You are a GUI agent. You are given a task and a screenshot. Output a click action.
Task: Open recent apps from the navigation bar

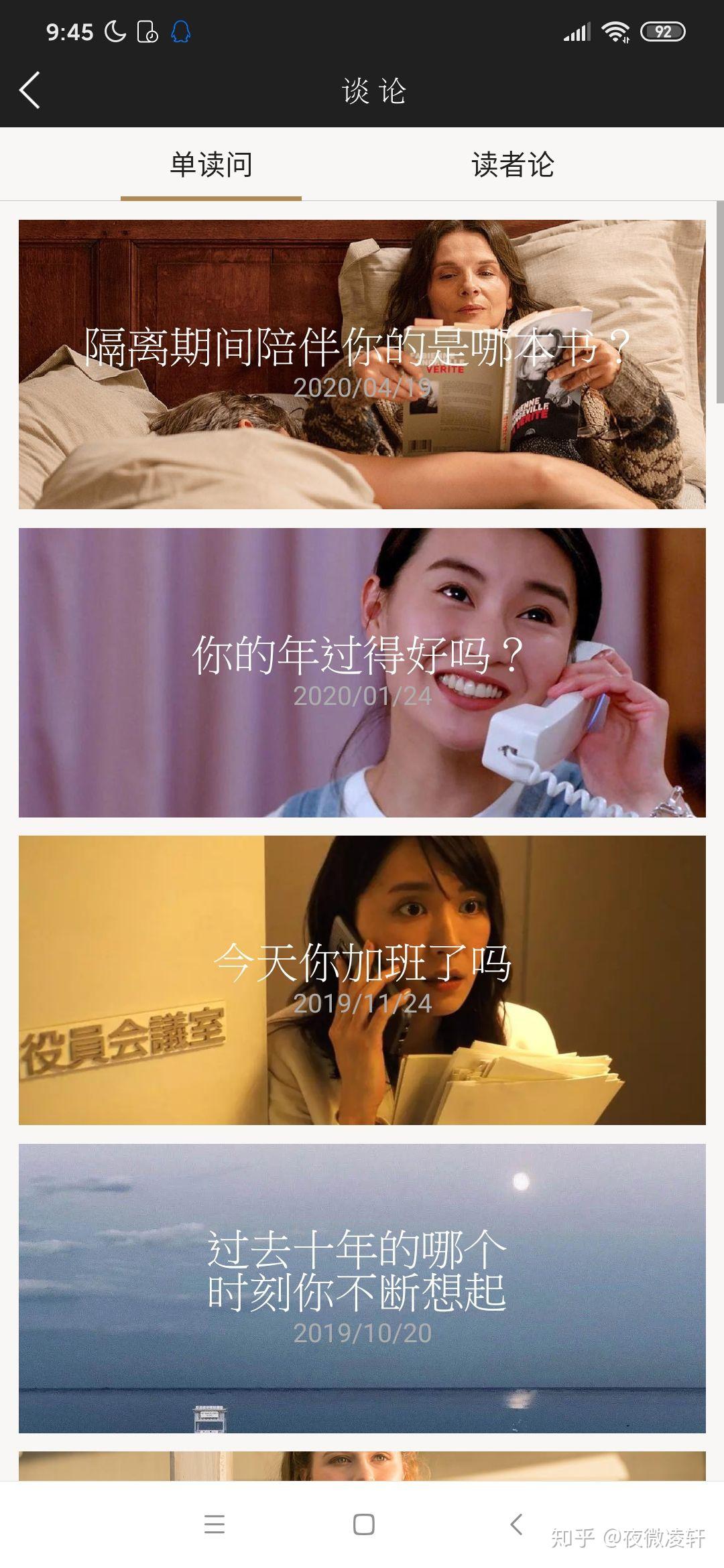(x=215, y=1524)
